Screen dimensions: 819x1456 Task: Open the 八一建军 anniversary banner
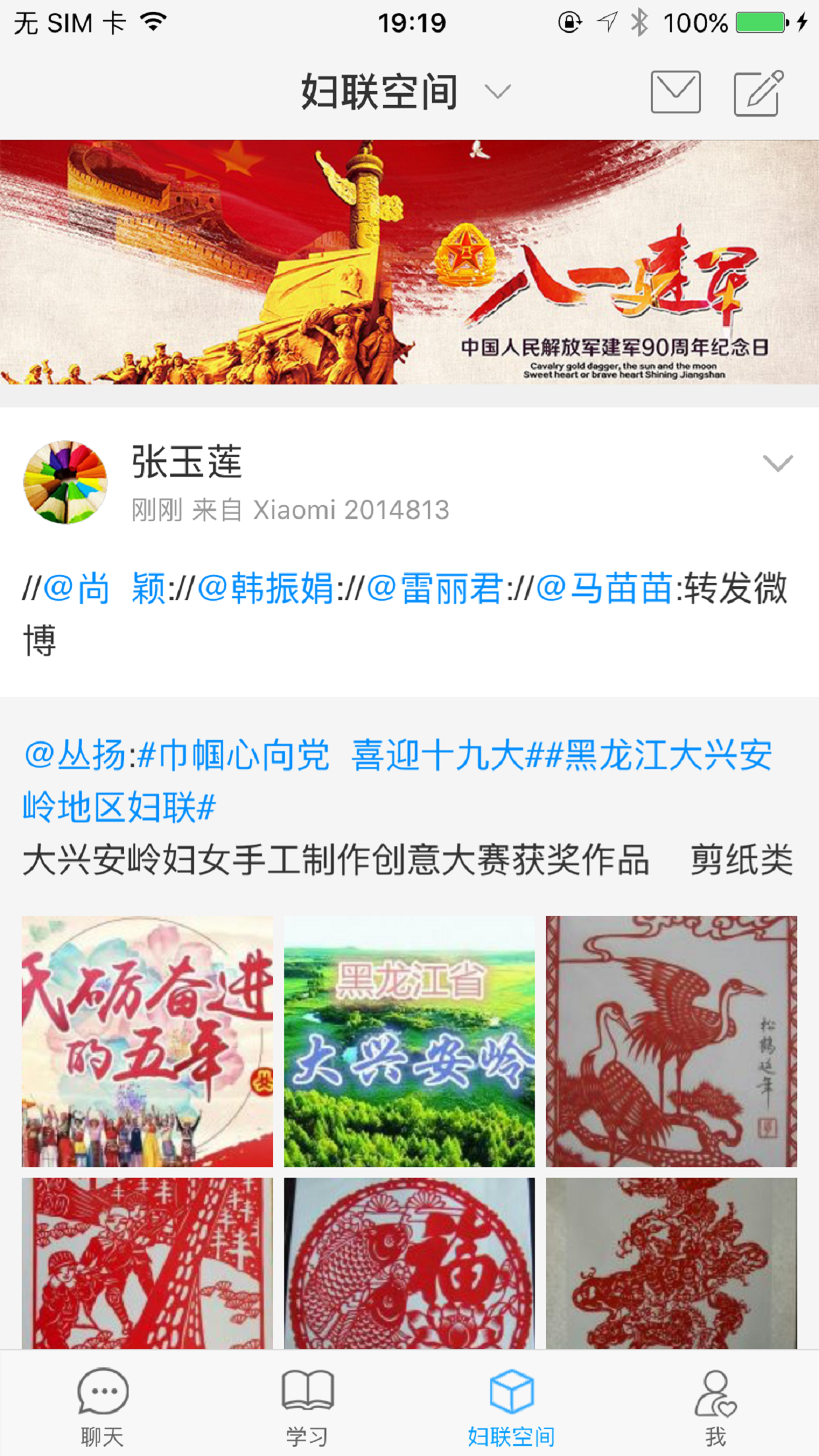409,262
